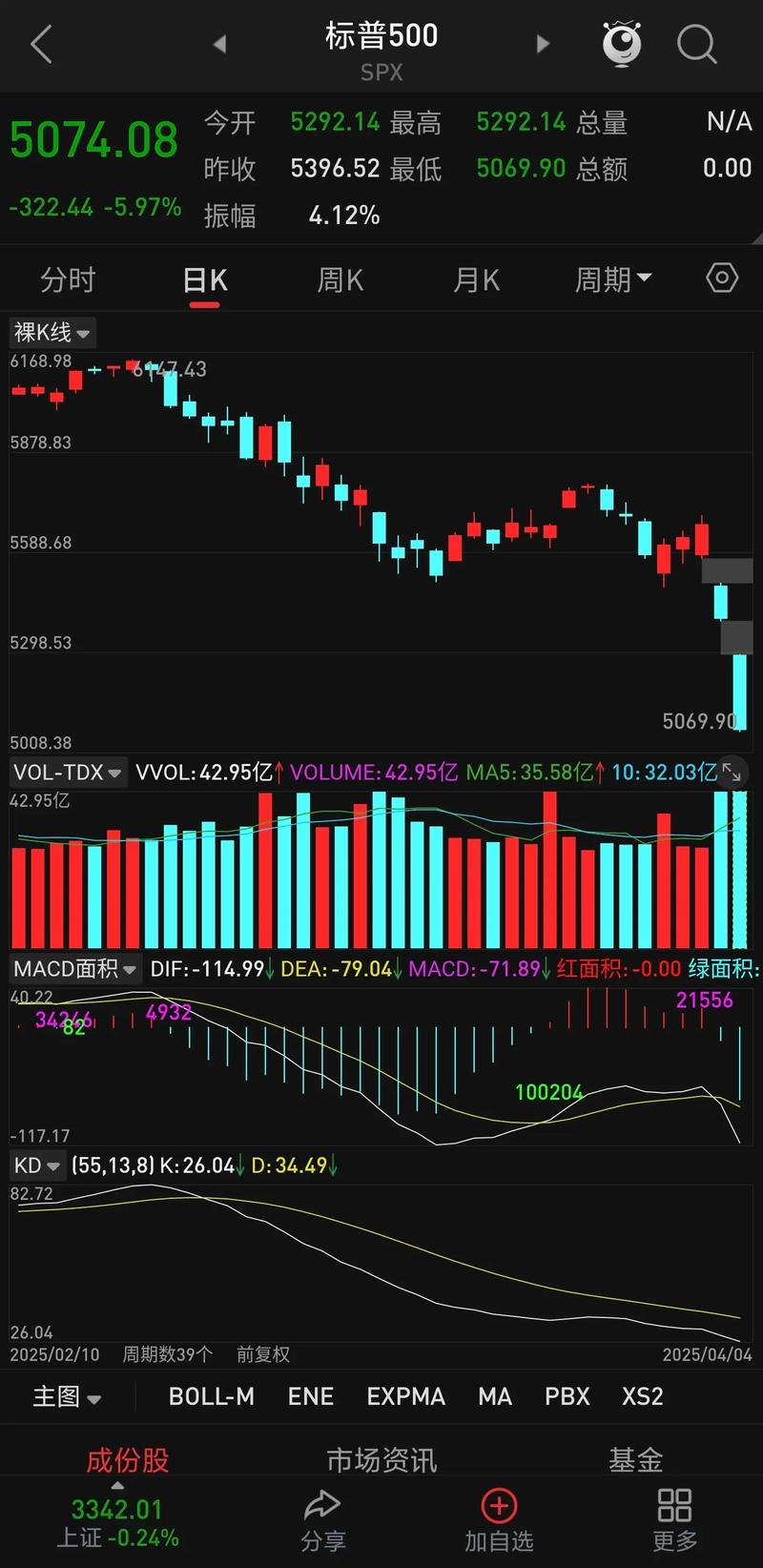
Task: Enable the BOLL-M overlay indicator
Action: pos(211,1396)
